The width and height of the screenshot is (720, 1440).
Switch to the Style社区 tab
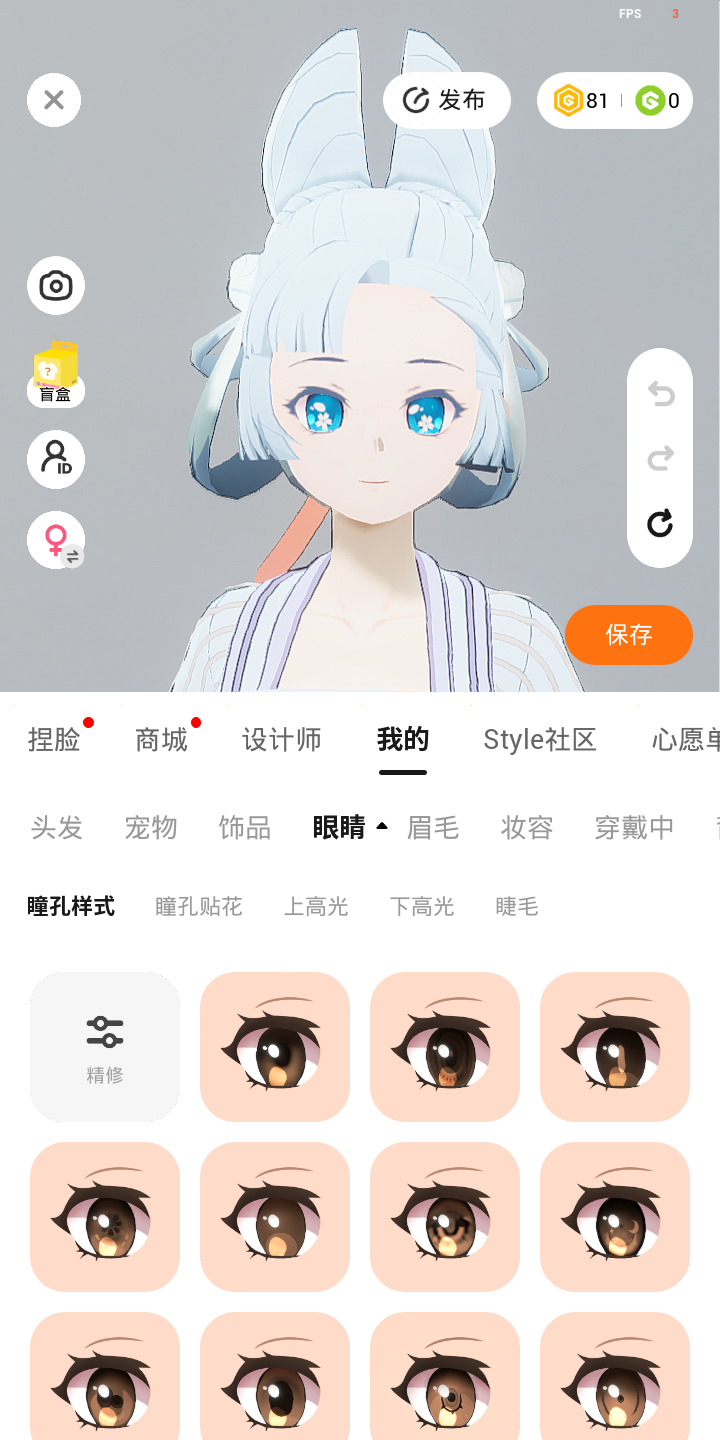(x=540, y=740)
